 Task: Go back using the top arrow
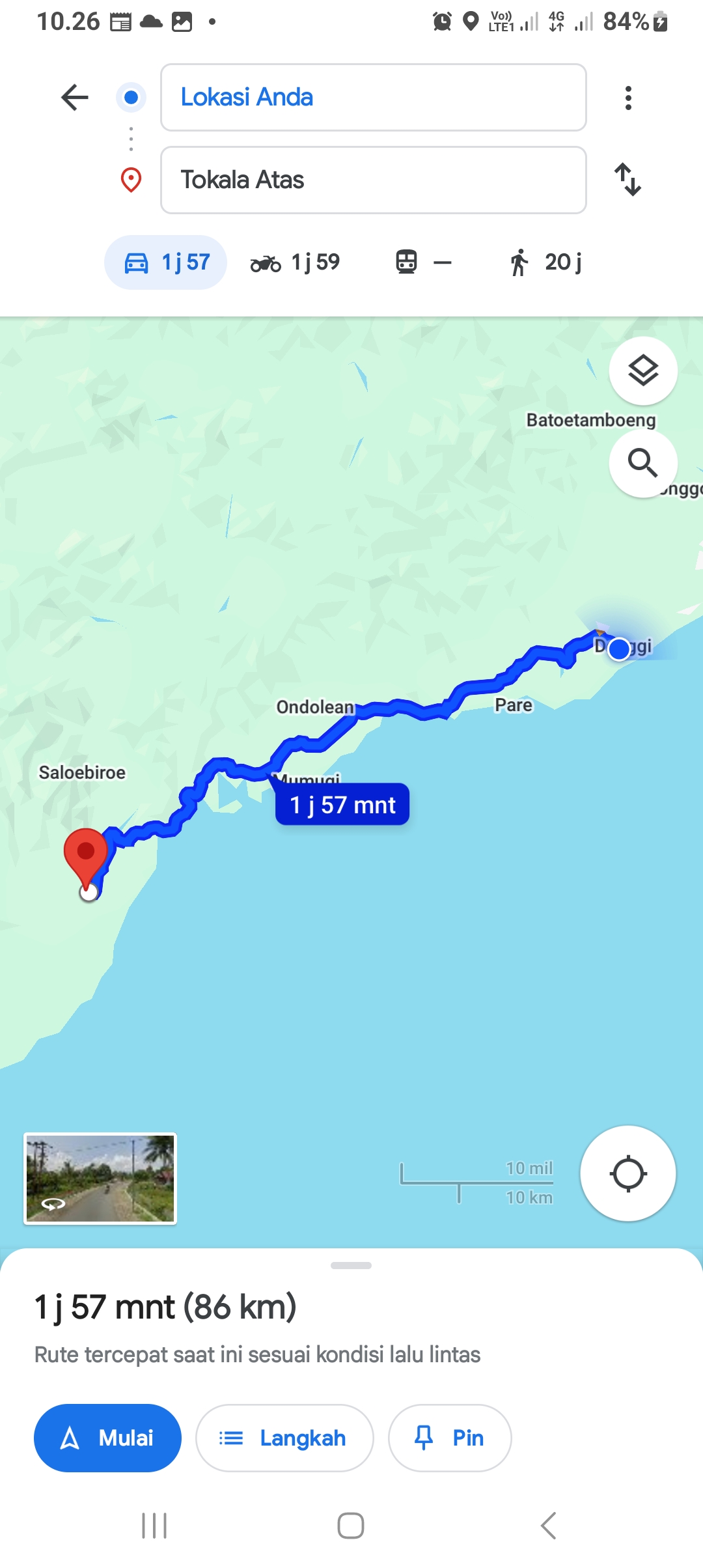tap(75, 98)
